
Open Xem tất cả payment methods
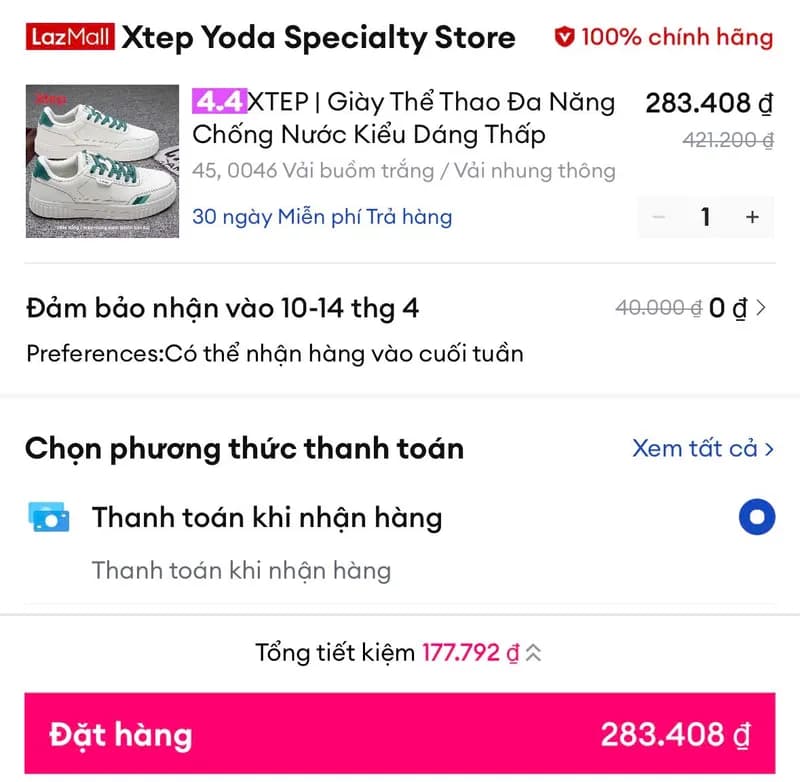[702, 448]
